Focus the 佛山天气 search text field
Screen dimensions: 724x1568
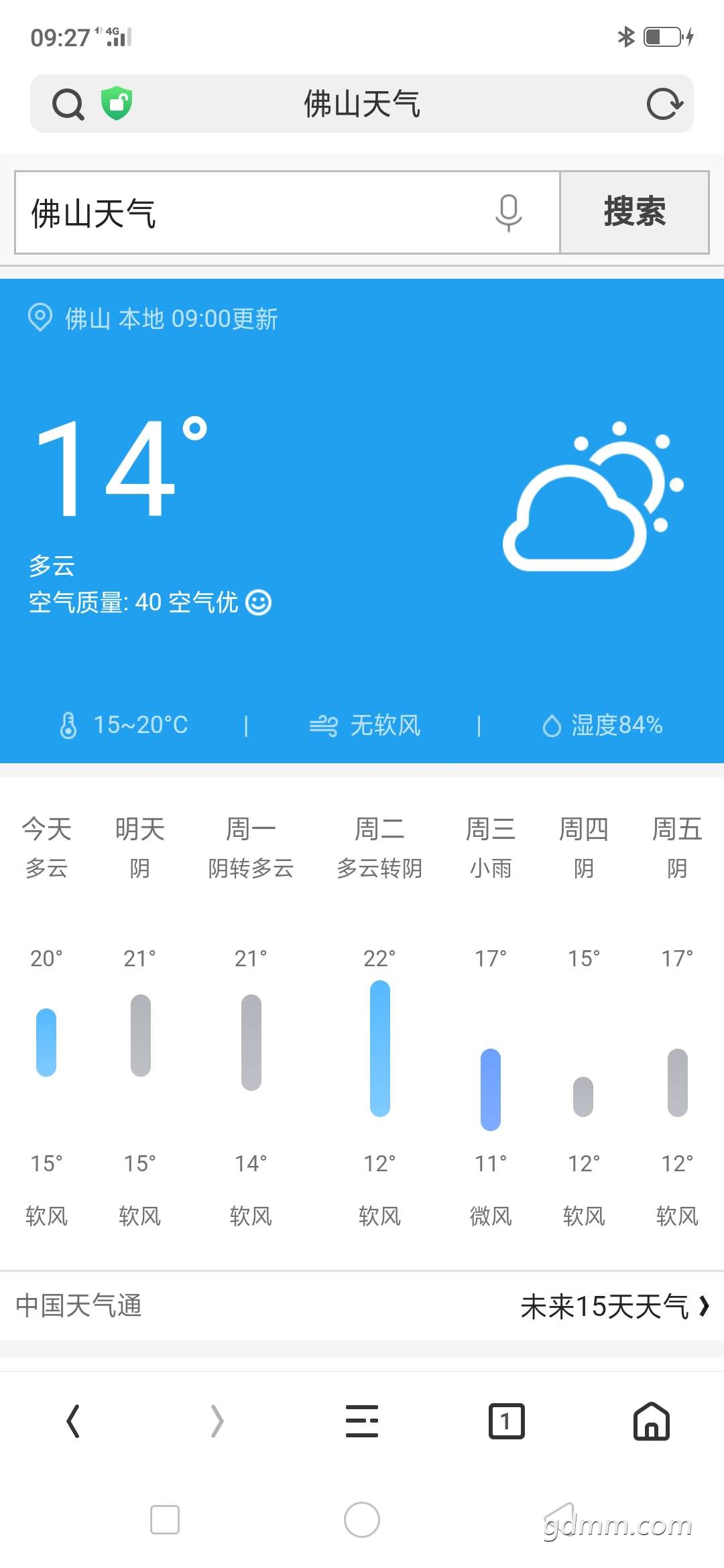click(255, 213)
